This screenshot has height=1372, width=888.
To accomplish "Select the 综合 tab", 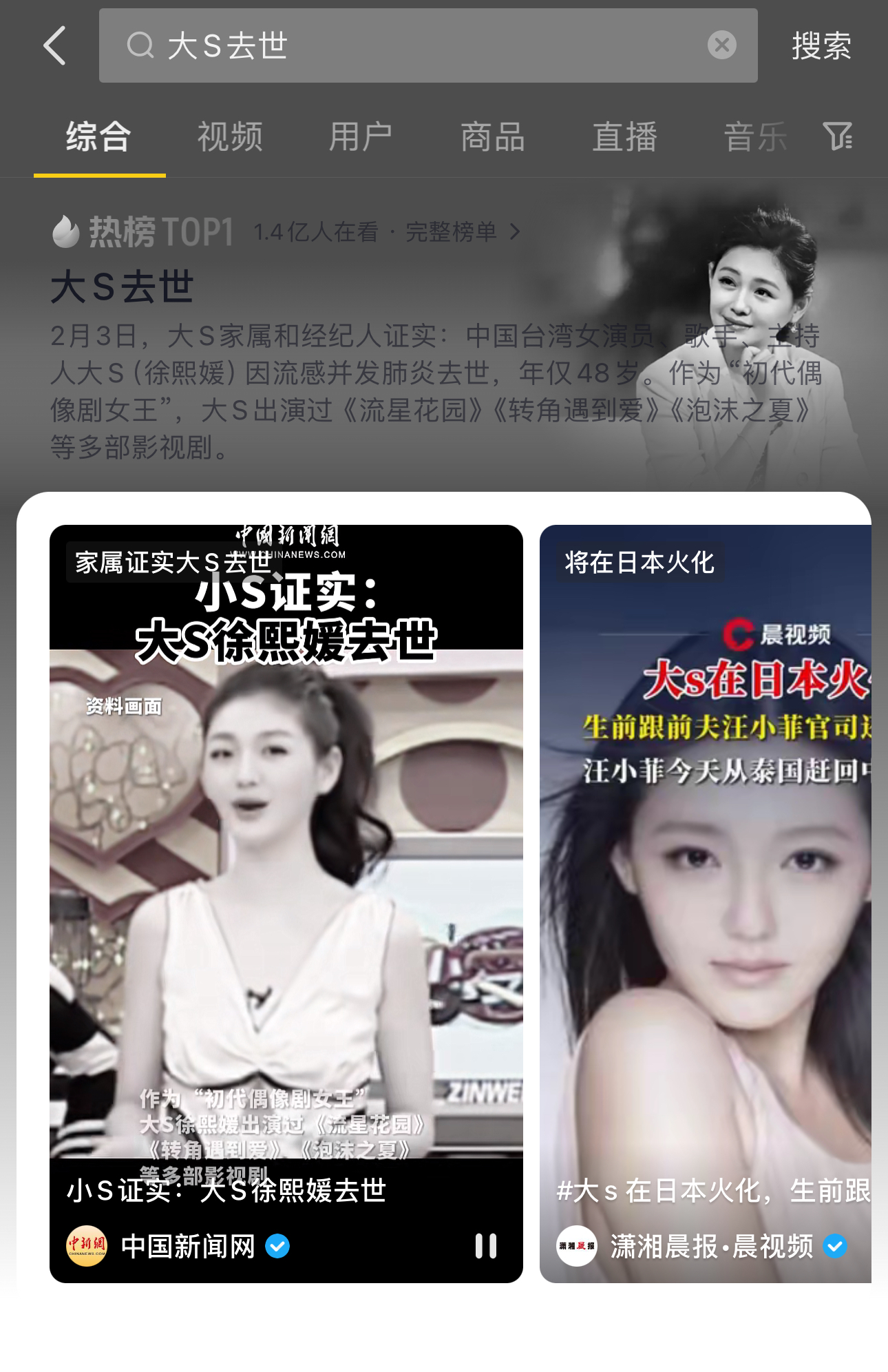I will [99, 136].
